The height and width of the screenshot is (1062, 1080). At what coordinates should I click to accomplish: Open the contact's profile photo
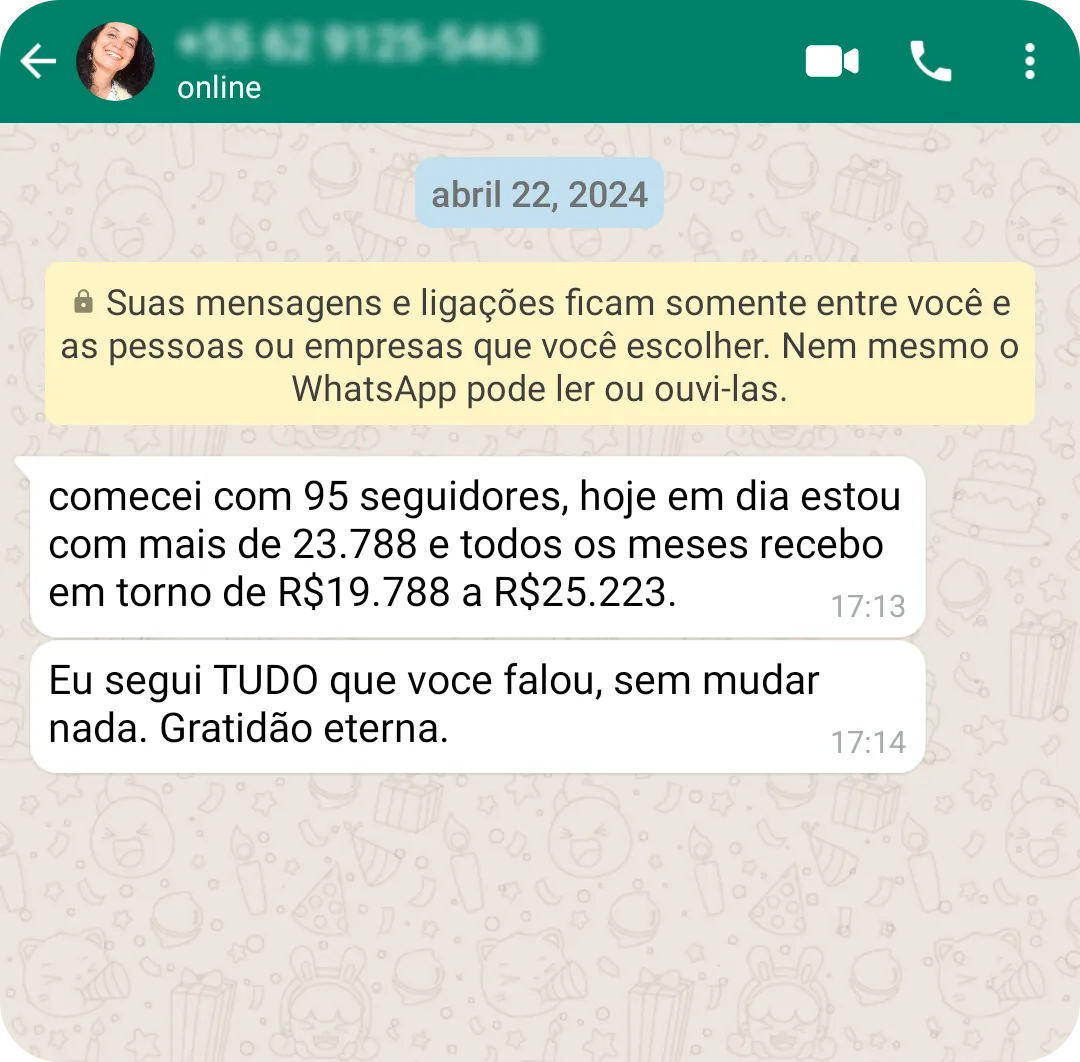116,62
